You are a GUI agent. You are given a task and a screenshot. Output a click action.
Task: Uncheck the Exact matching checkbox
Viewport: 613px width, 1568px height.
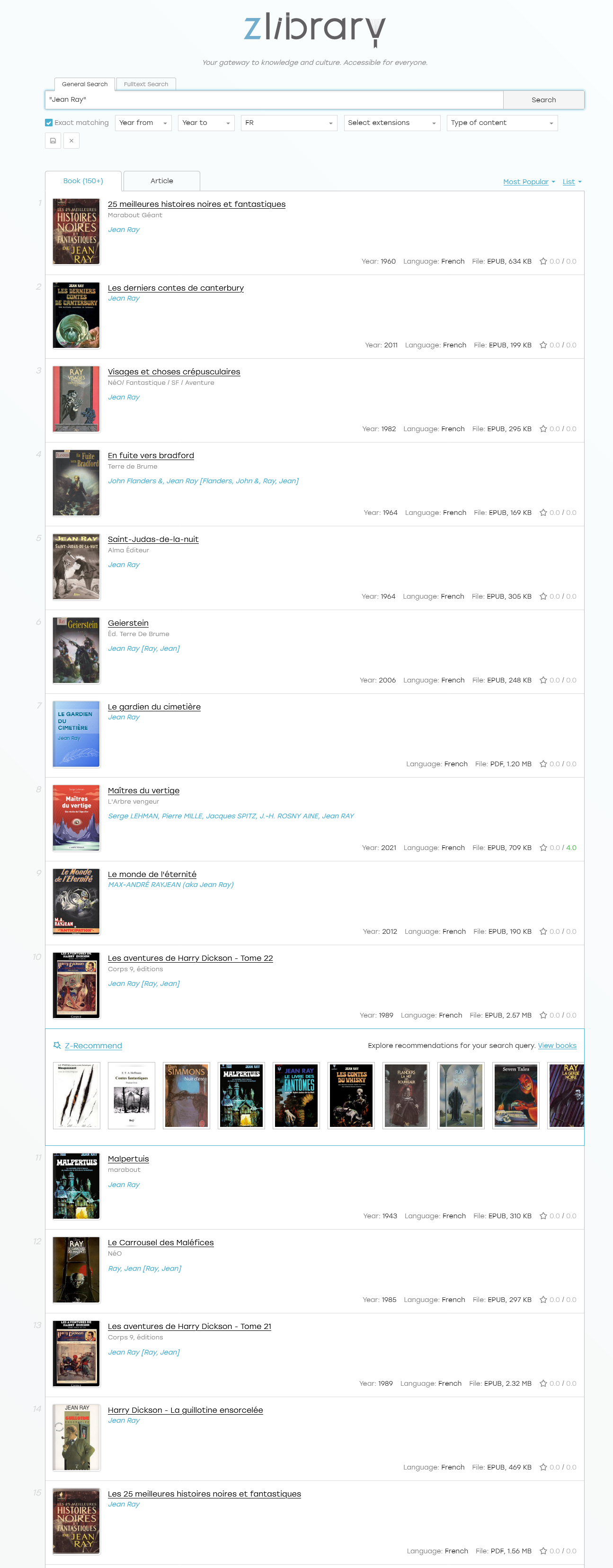[49, 123]
